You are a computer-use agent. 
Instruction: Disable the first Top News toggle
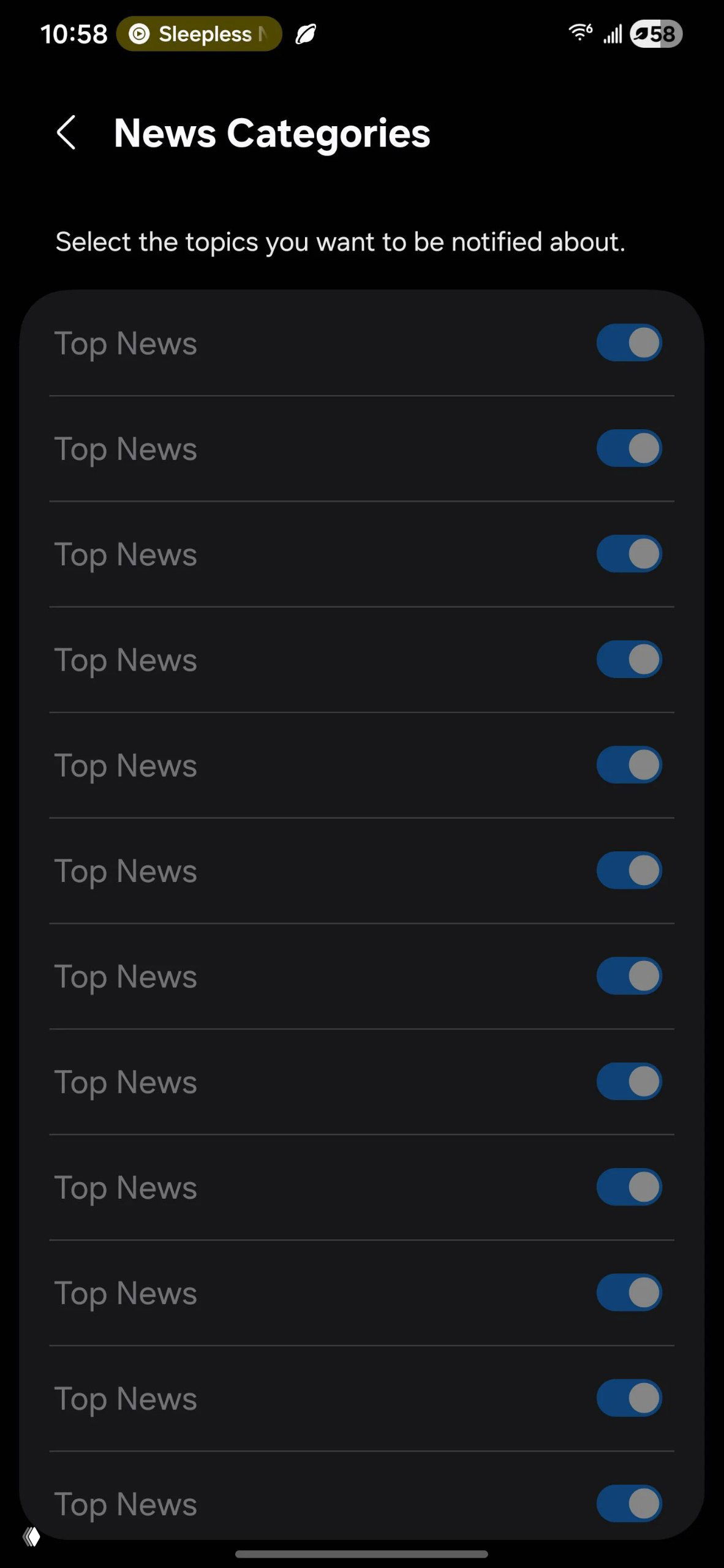click(x=630, y=342)
